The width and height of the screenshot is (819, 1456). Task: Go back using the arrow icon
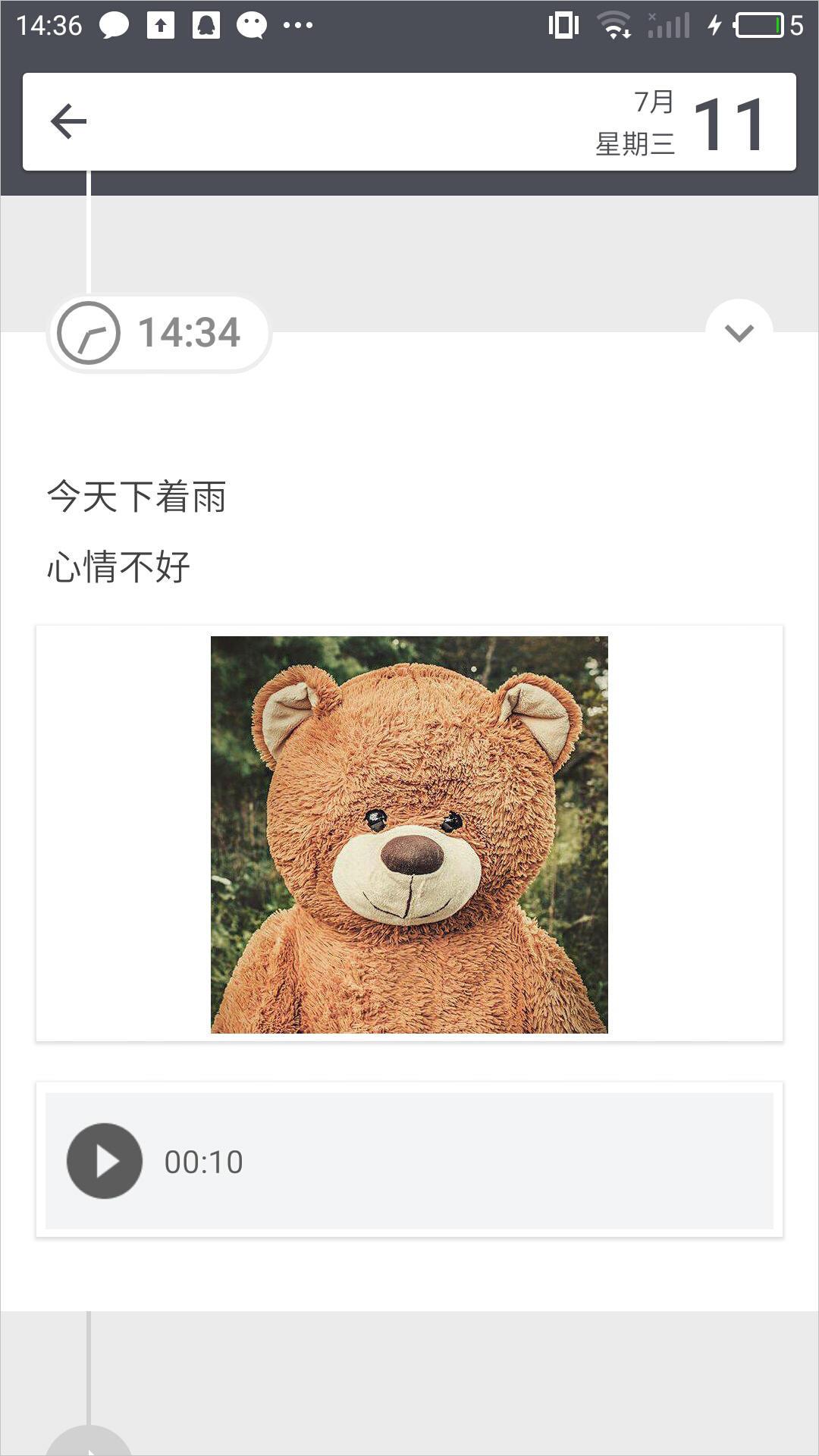tap(69, 121)
